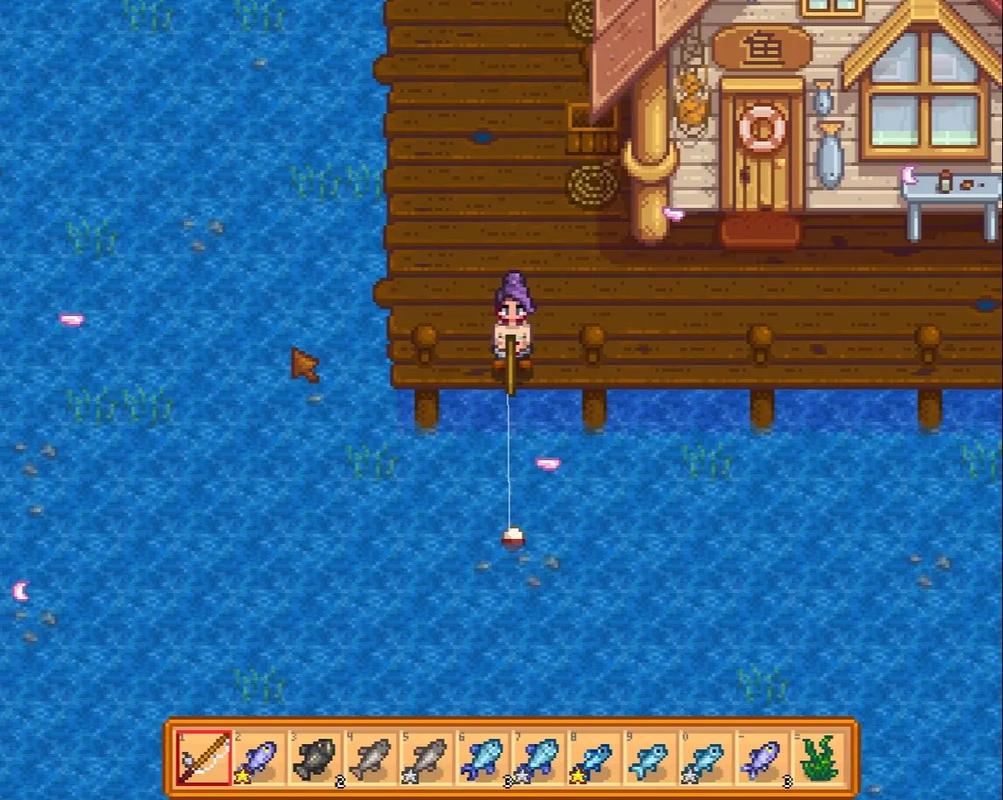Select the silver-star blue fish in slot 7
The width and height of the screenshot is (1003, 800).
[539, 758]
